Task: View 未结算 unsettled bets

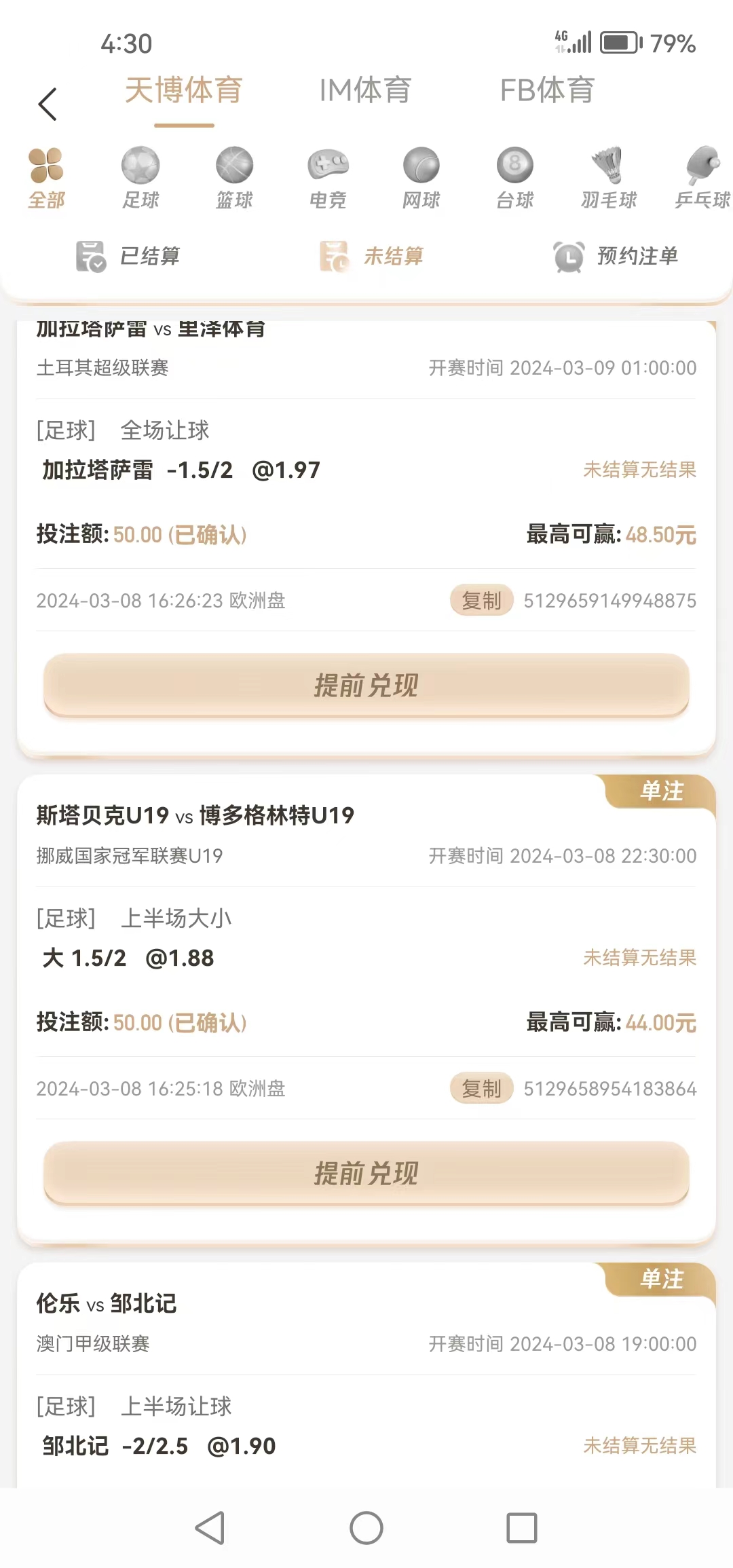Action: pyautogui.click(x=372, y=257)
